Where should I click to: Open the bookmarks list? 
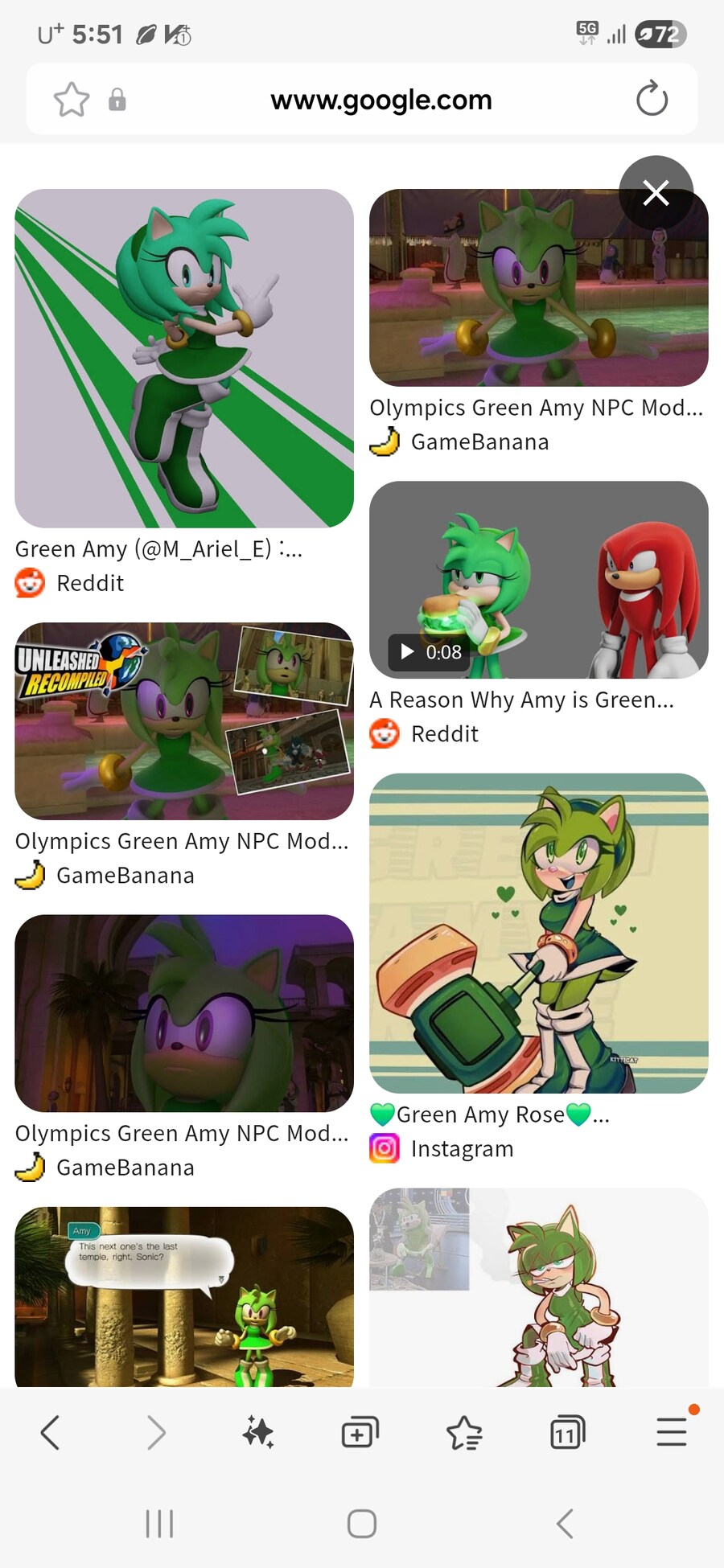point(463,1433)
